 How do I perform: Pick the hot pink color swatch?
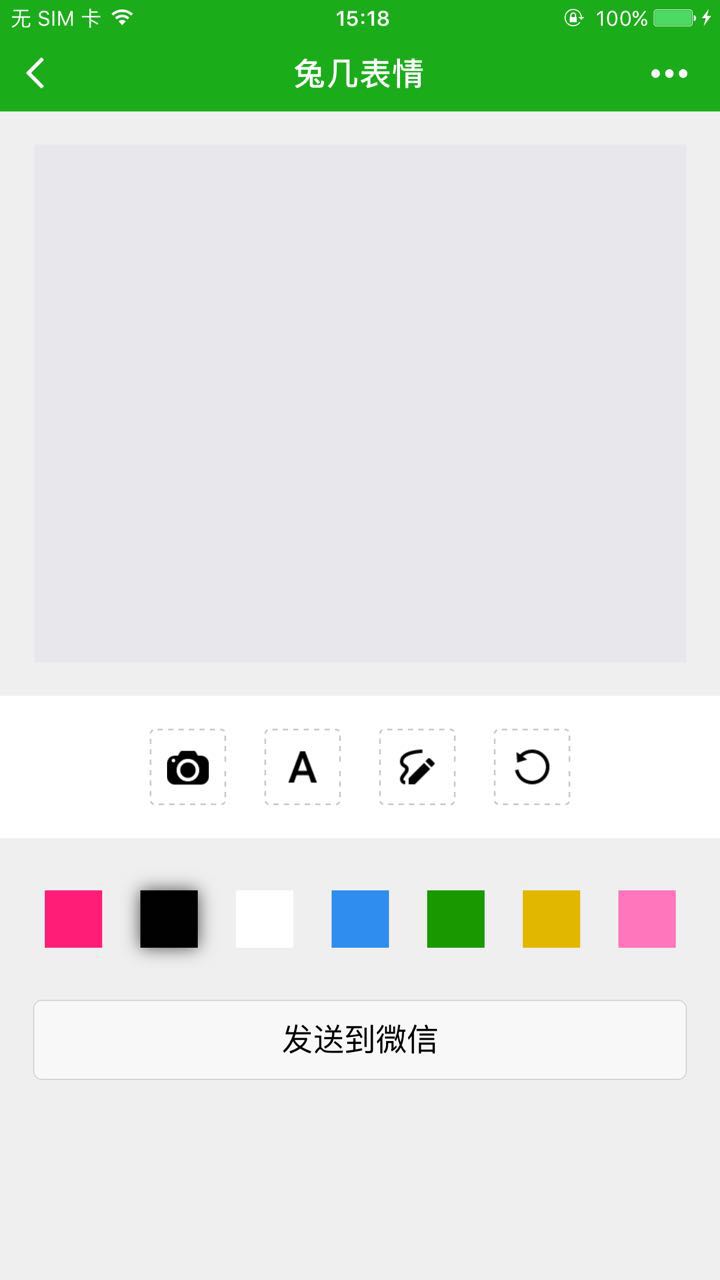pyautogui.click(x=73, y=919)
